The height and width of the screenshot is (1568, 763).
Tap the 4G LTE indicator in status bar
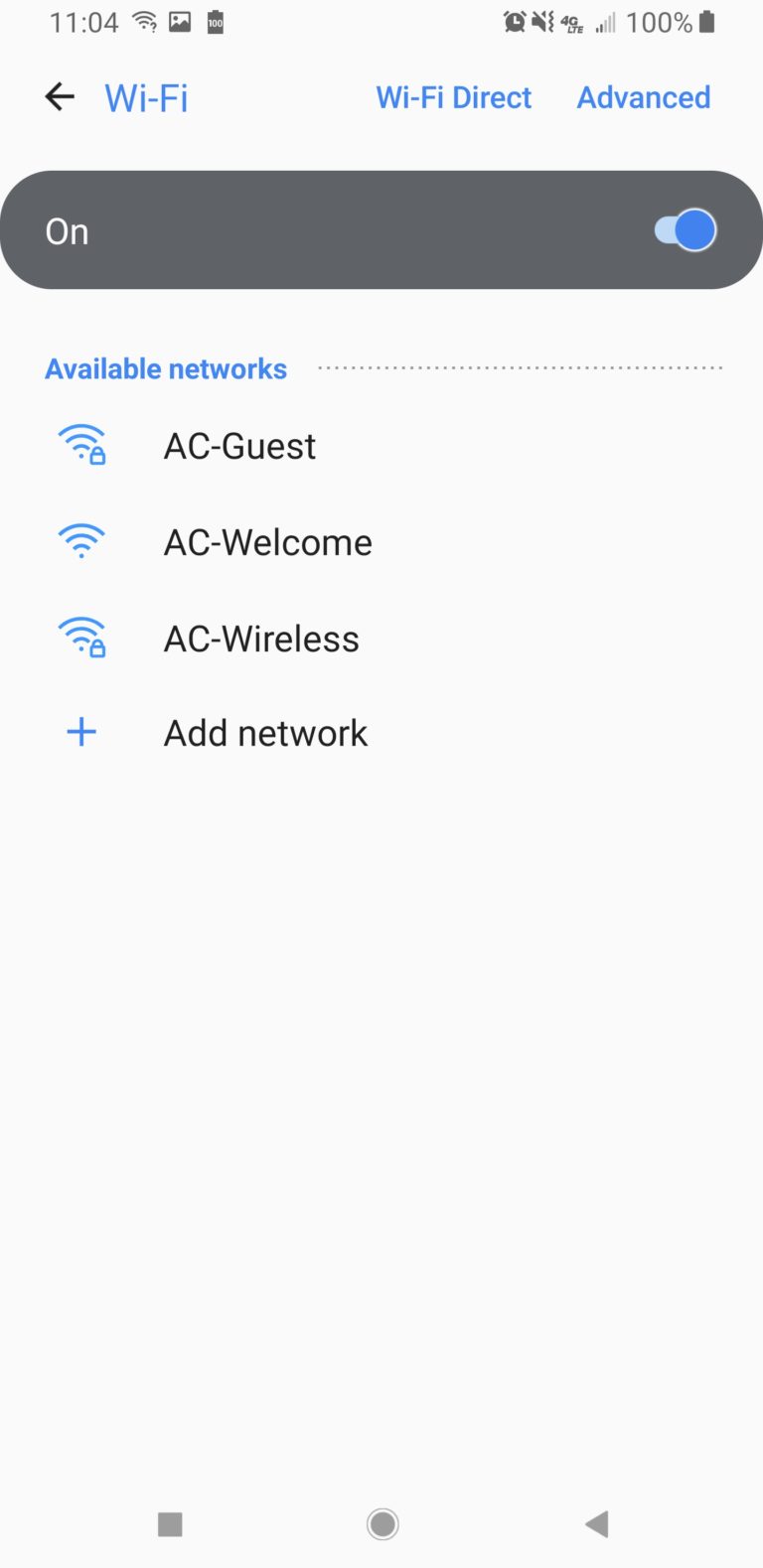pyautogui.click(x=572, y=23)
